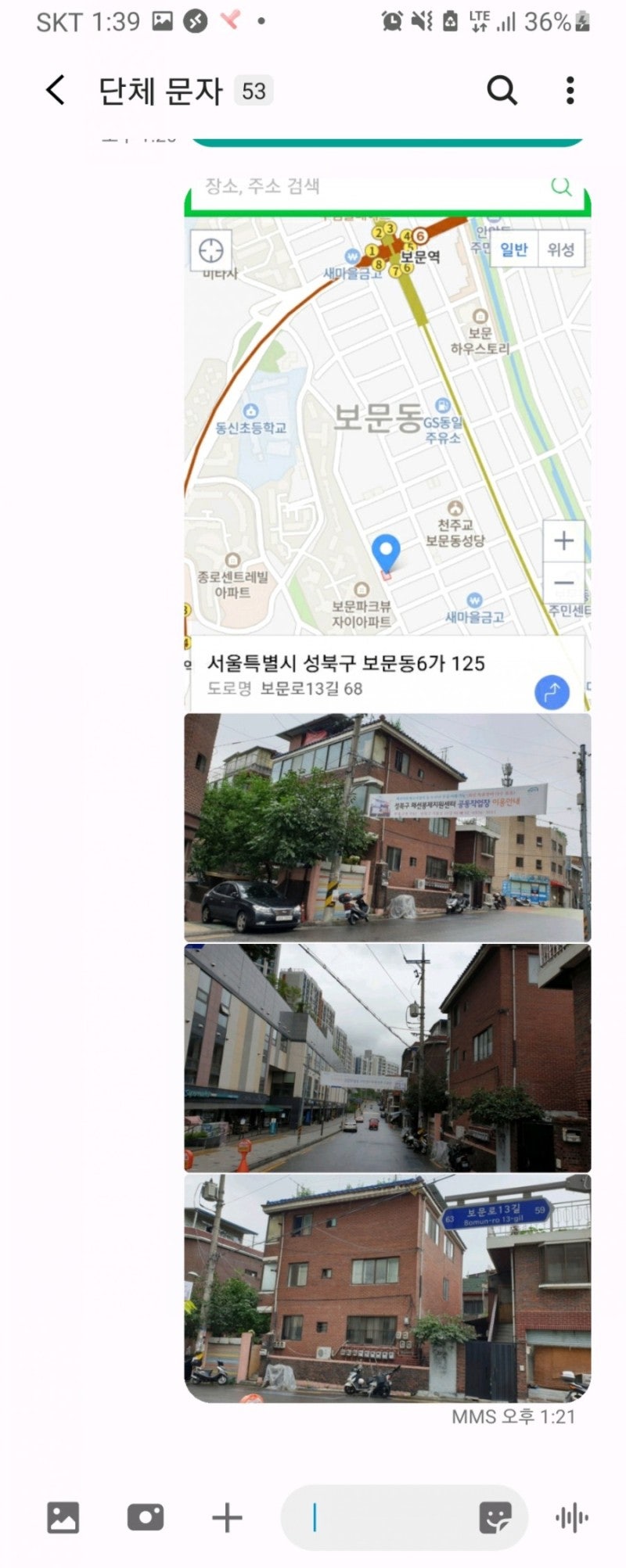626x1568 pixels.
Task: Search within the conversation
Action: (502, 91)
